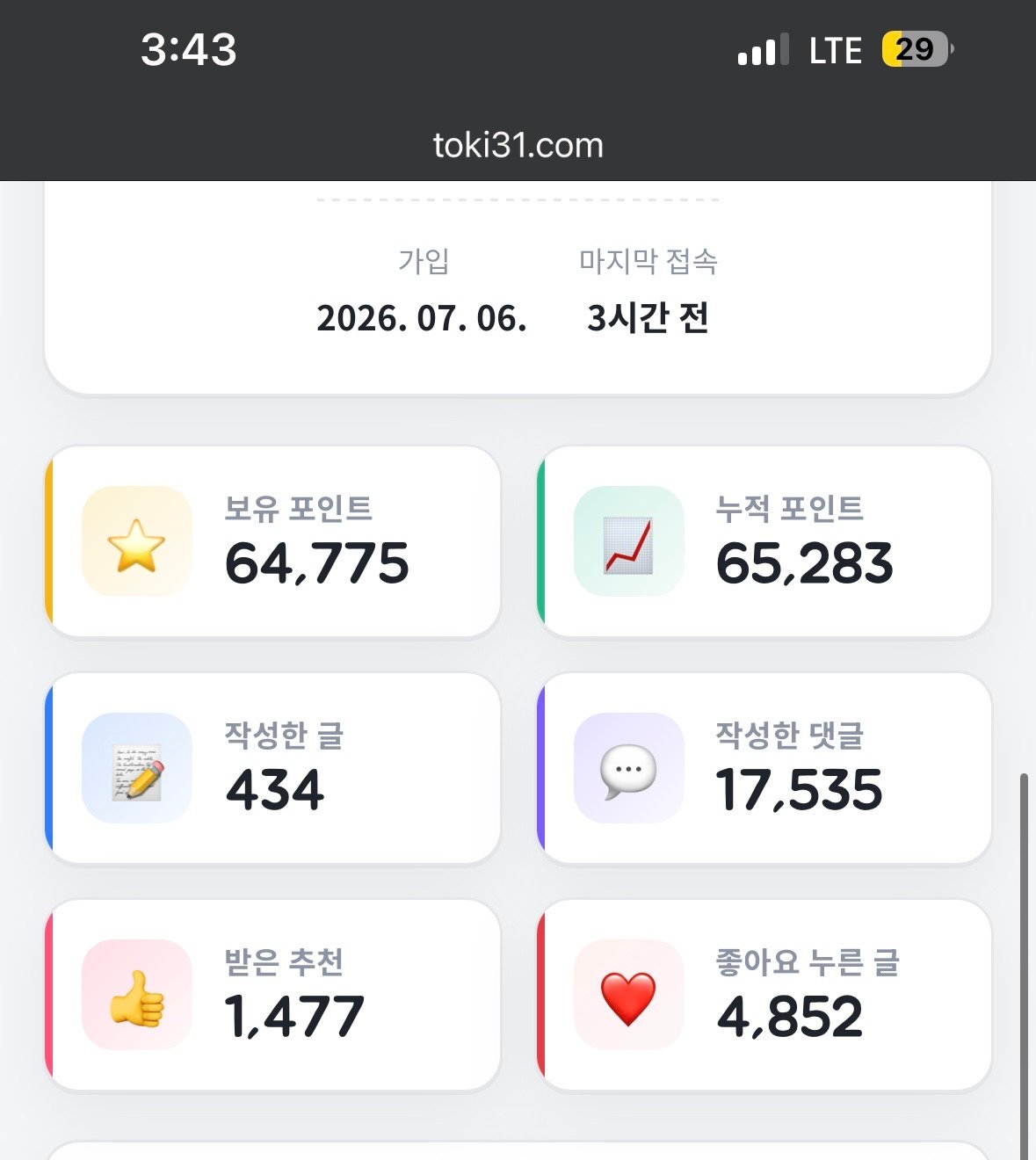1036x1160 pixels.
Task: View the 작성한 댓글 card
Action: pos(764,768)
